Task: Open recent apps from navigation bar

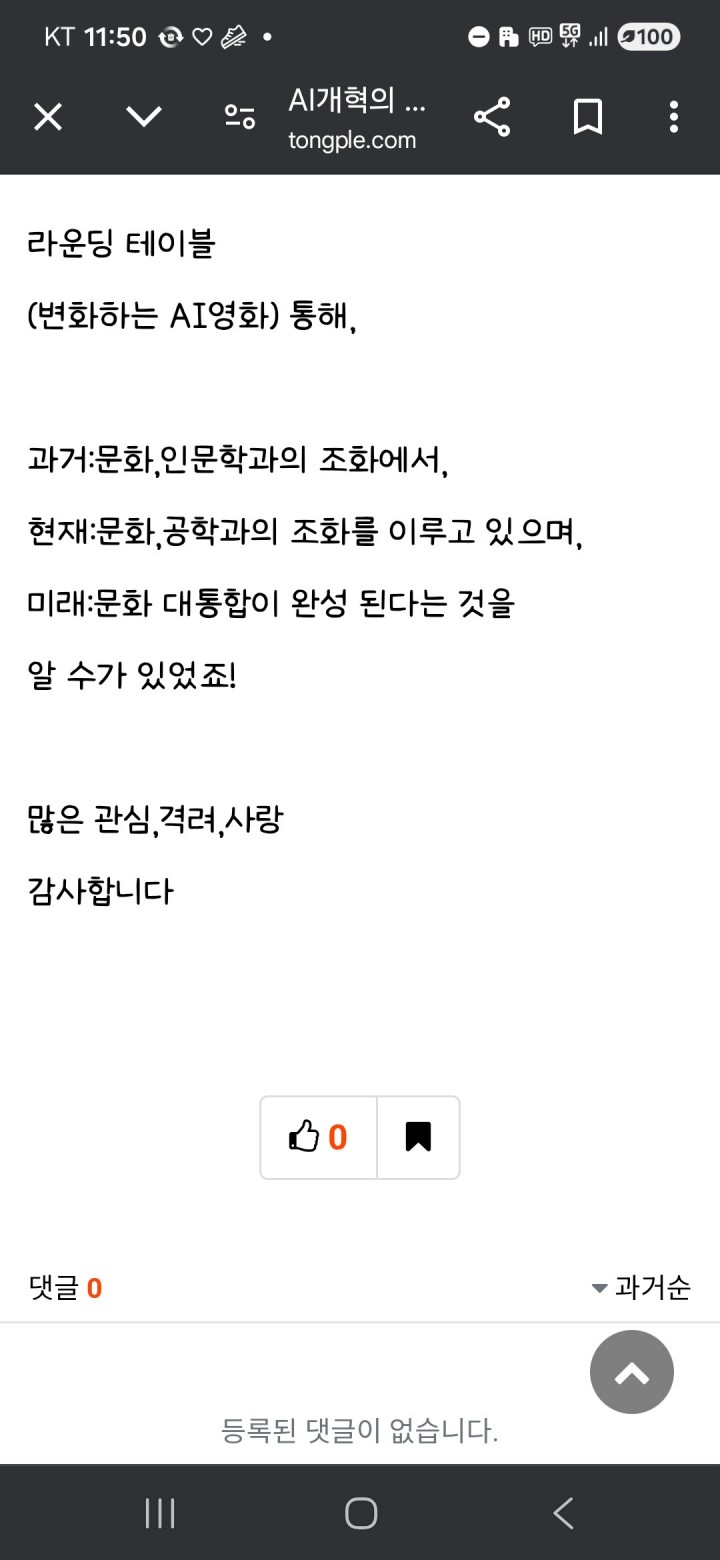Action: click(160, 1513)
